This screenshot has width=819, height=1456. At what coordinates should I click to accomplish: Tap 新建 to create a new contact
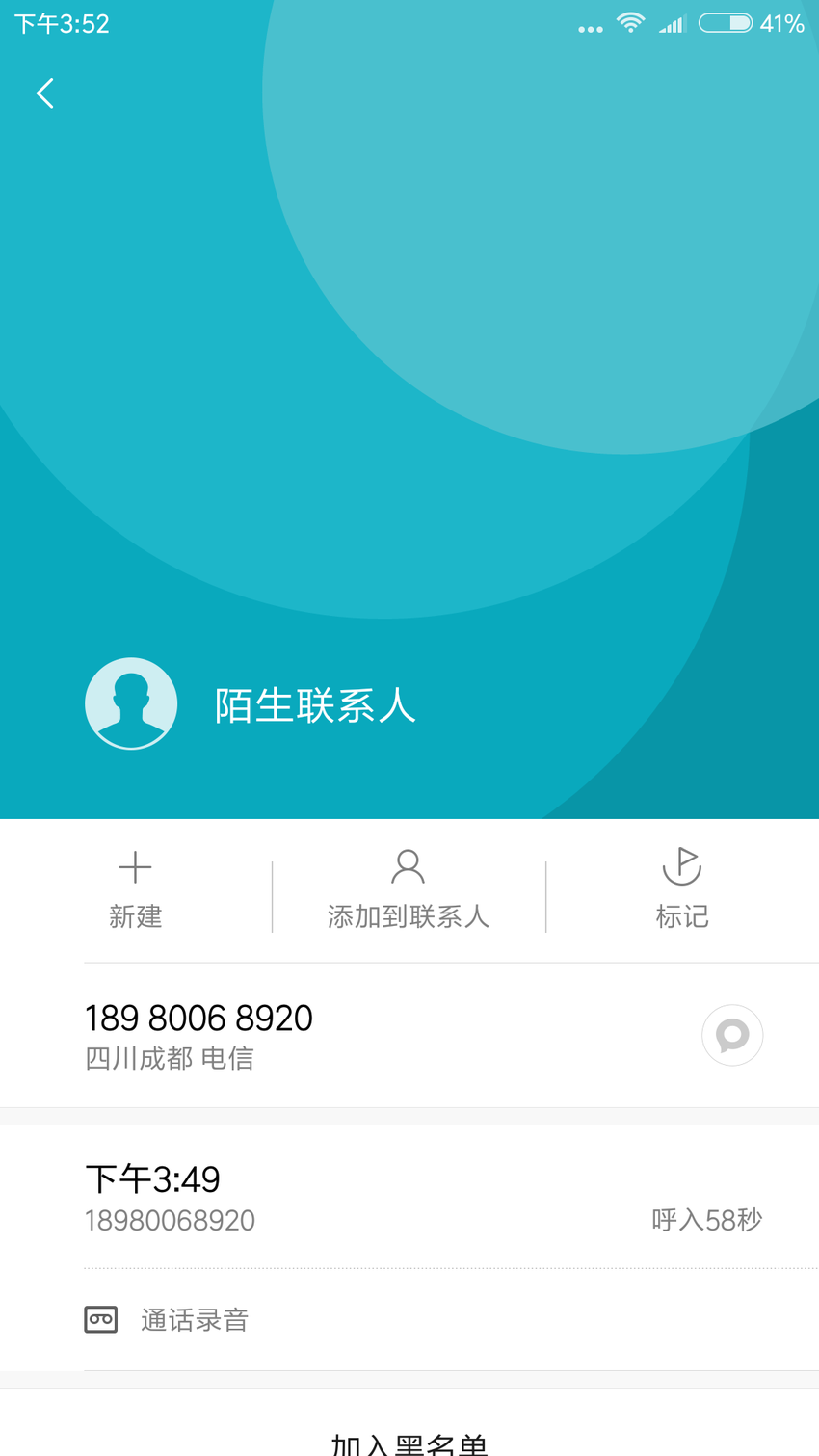click(135, 890)
